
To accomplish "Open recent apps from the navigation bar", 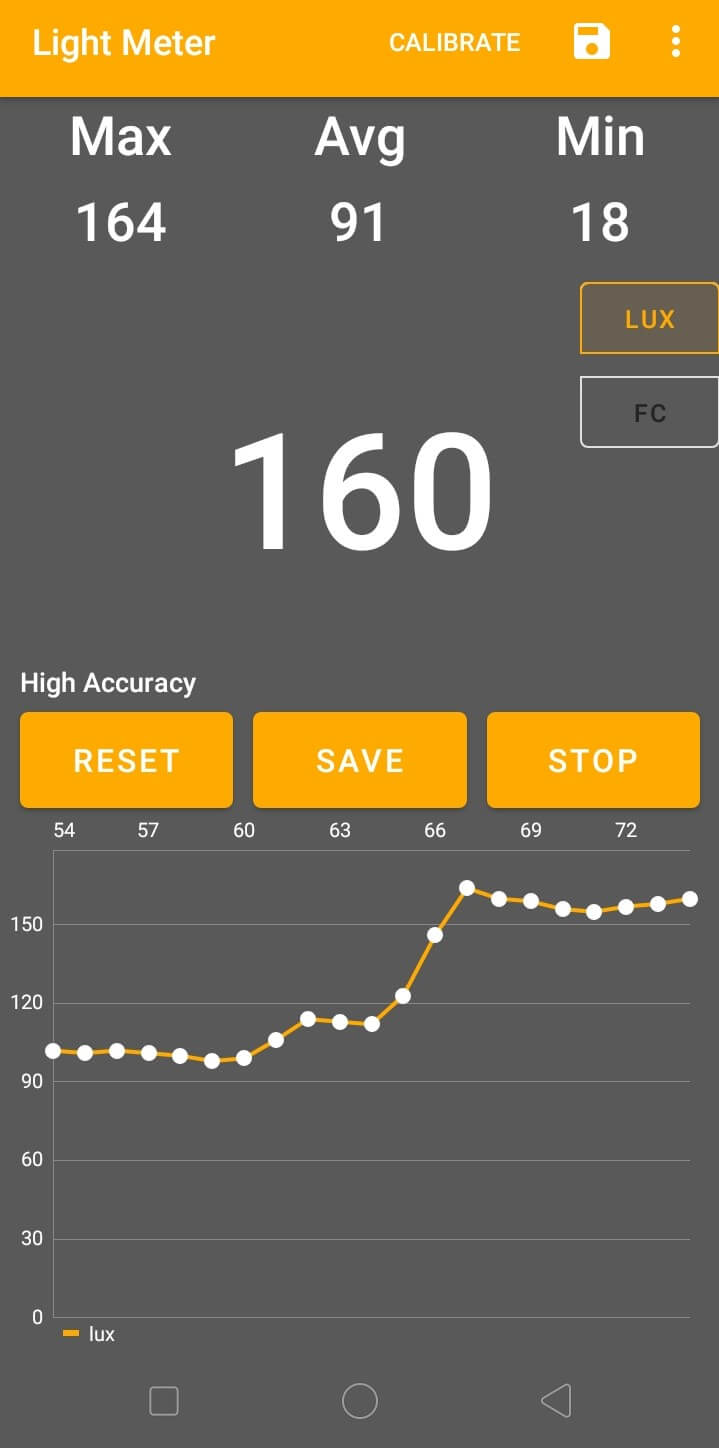I will click(164, 1401).
